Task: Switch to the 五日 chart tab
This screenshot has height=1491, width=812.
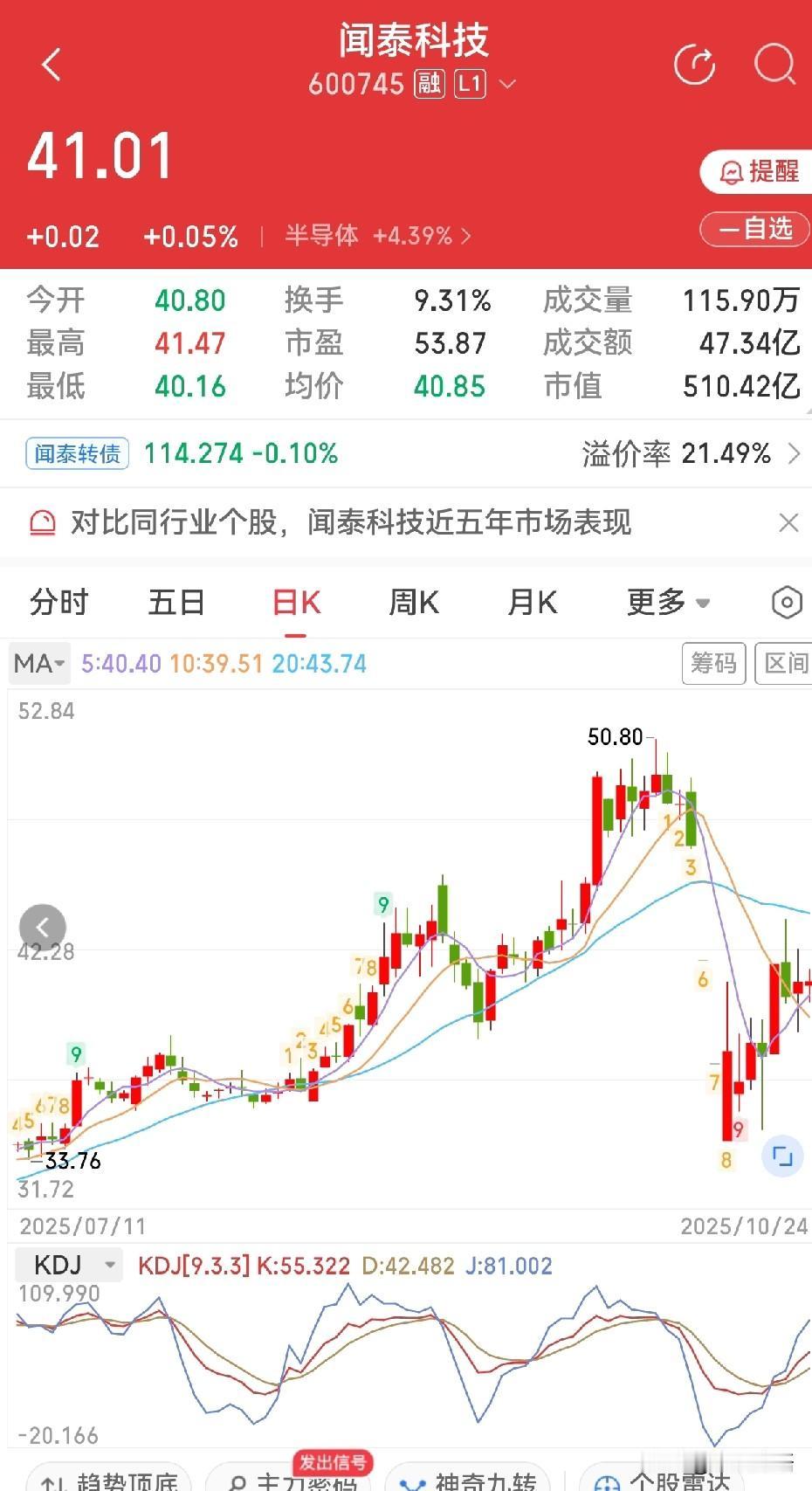Action: (176, 603)
